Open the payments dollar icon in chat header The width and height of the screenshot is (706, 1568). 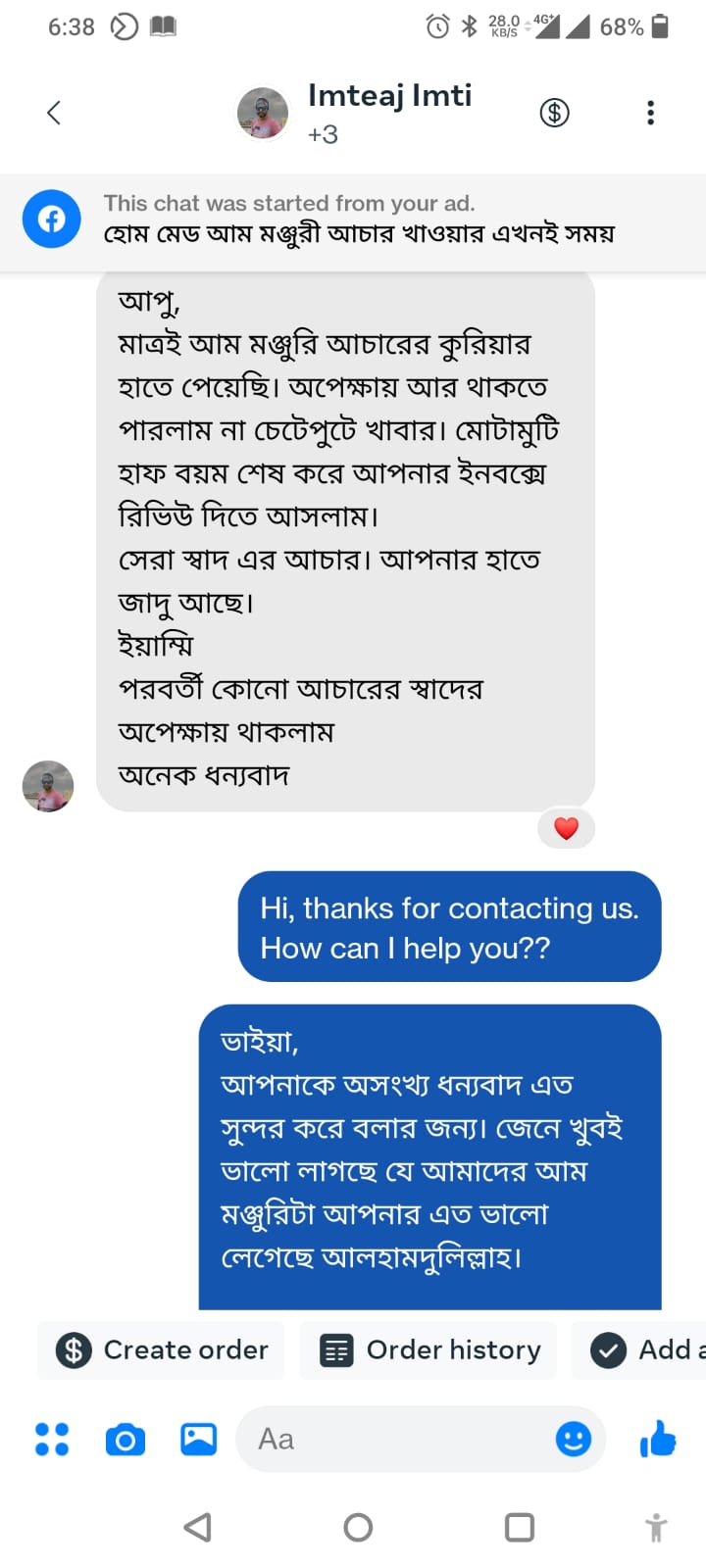tap(554, 112)
